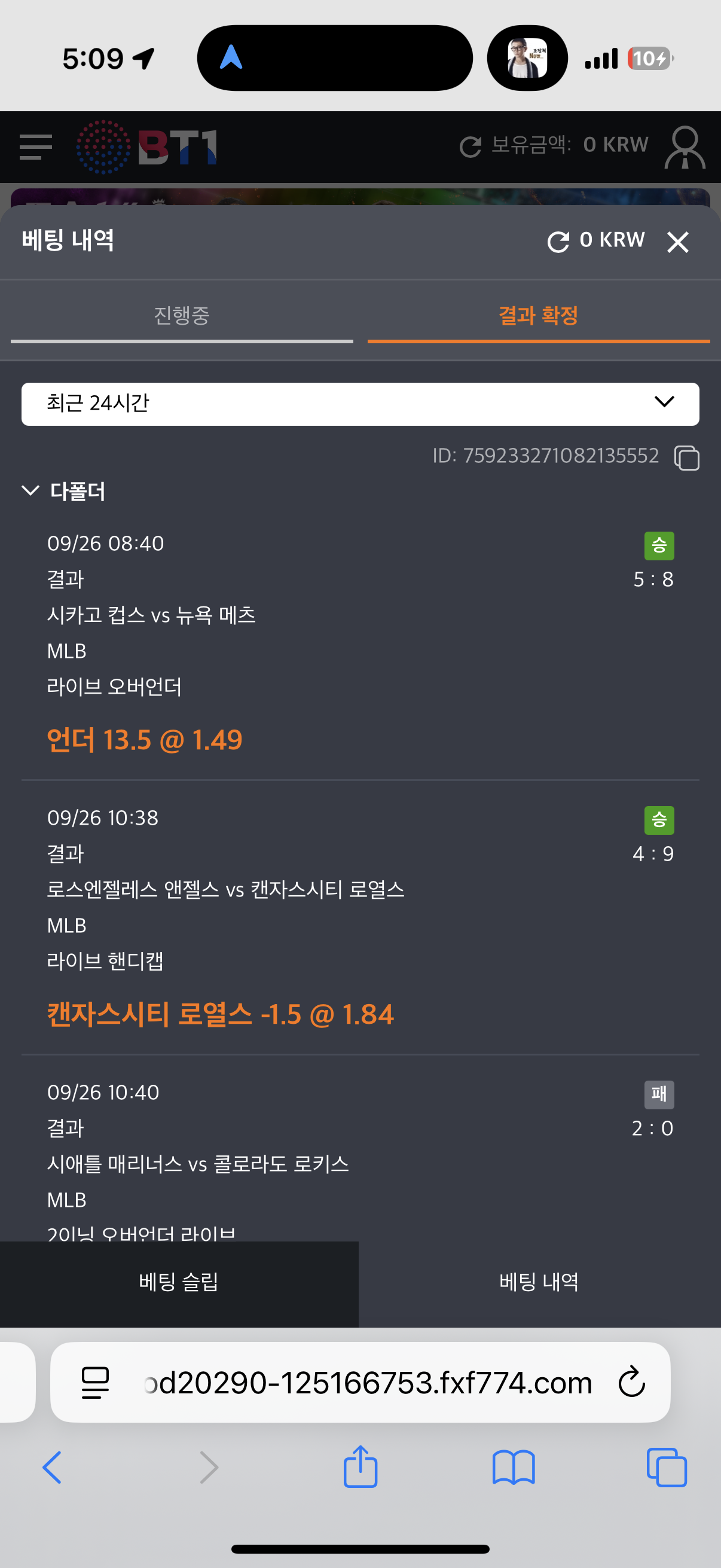Open the 베팅 내역 bottom tab

[539, 1282]
